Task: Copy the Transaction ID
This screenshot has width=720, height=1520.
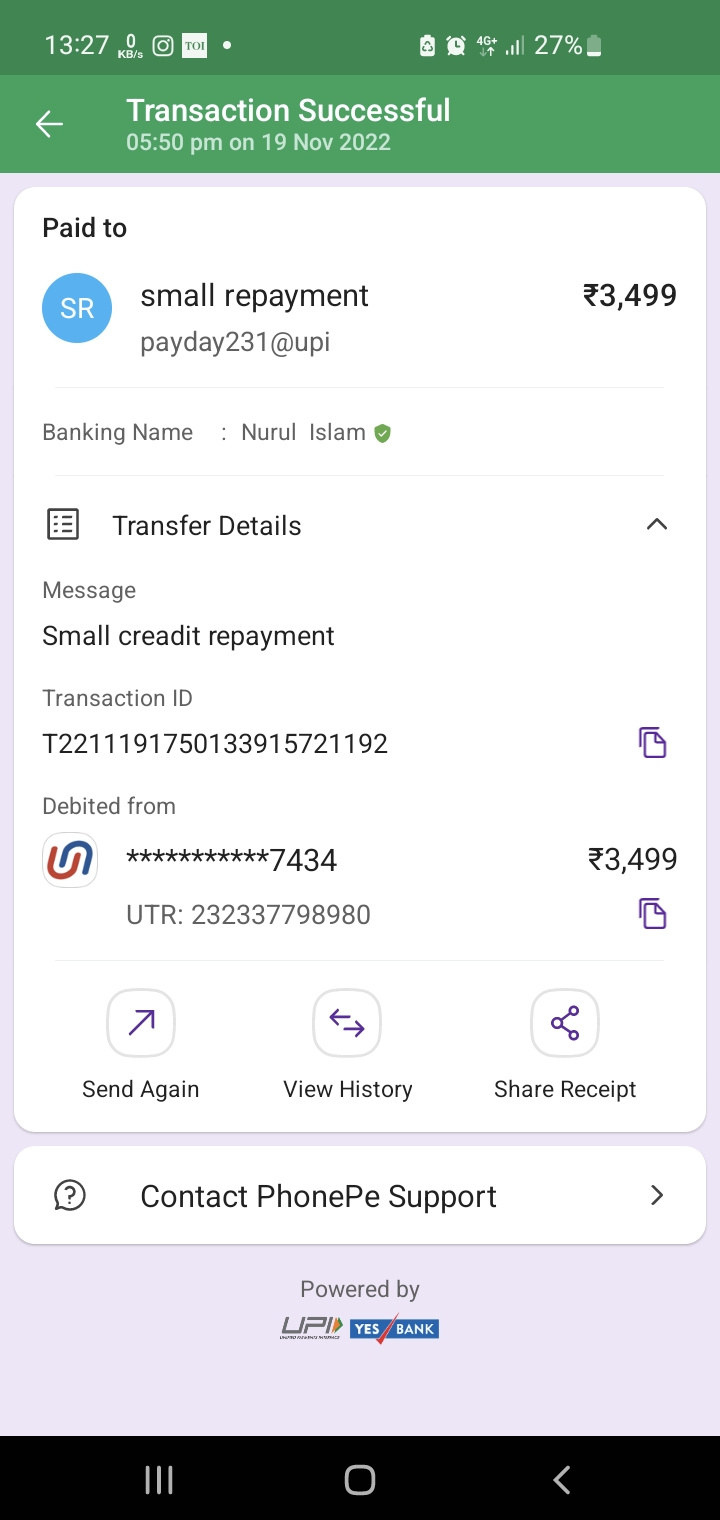Action: (652, 743)
